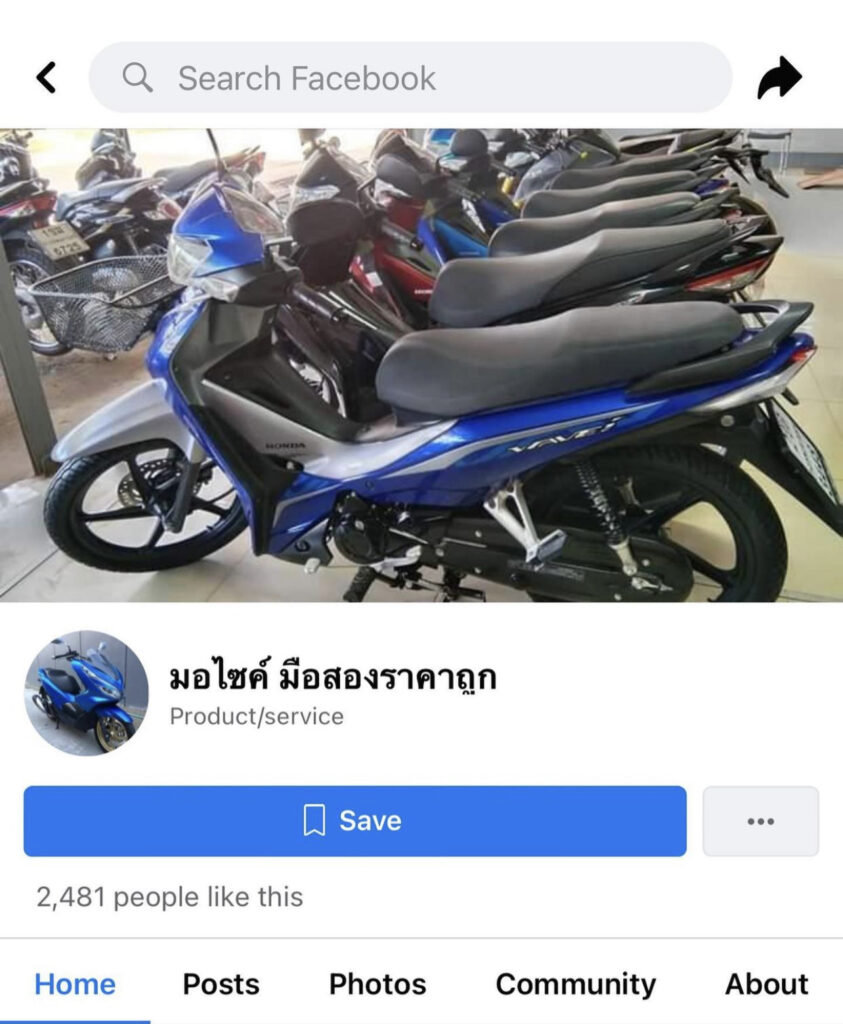This screenshot has height=1024, width=843.
Task: Select the Home tab
Action: [x=75, y=984]
